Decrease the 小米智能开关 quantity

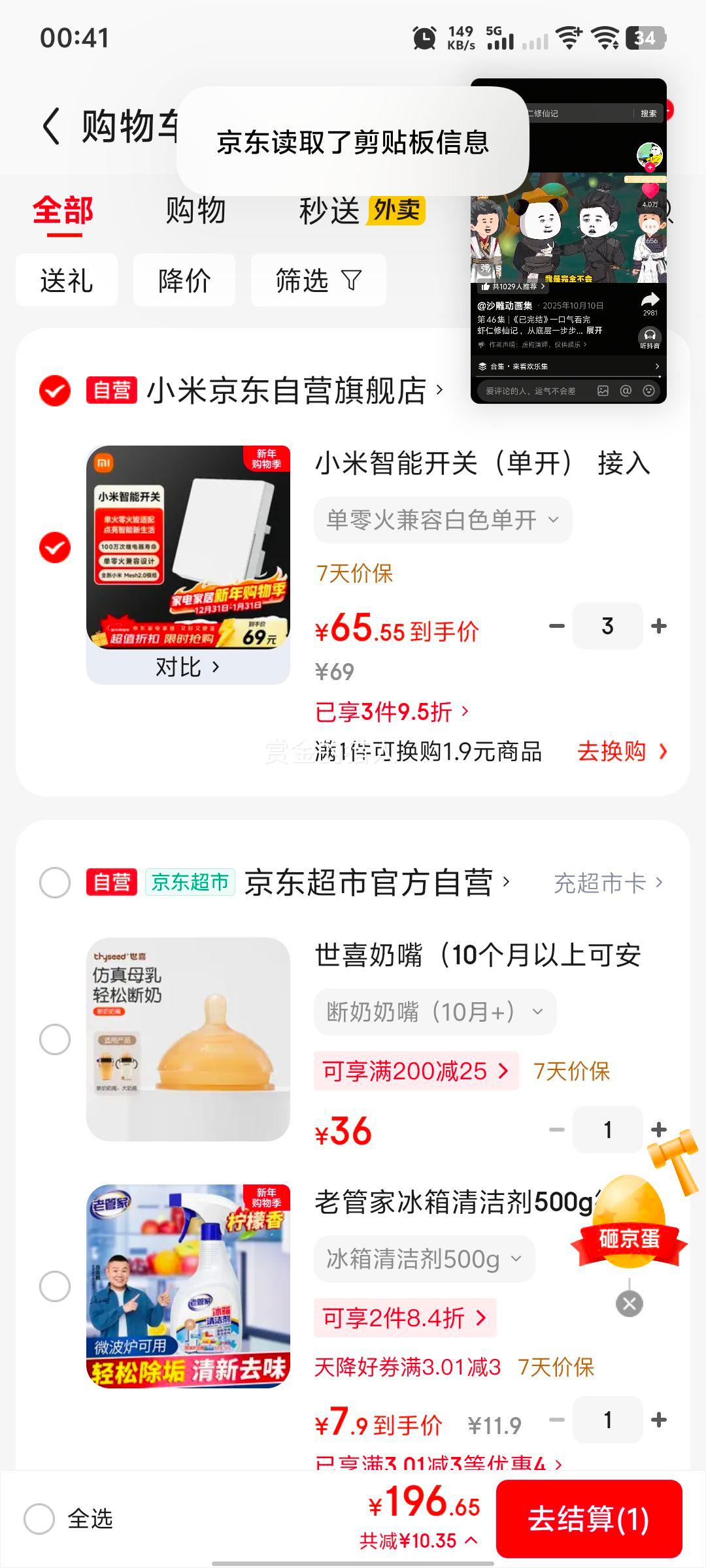click(557, 626)
